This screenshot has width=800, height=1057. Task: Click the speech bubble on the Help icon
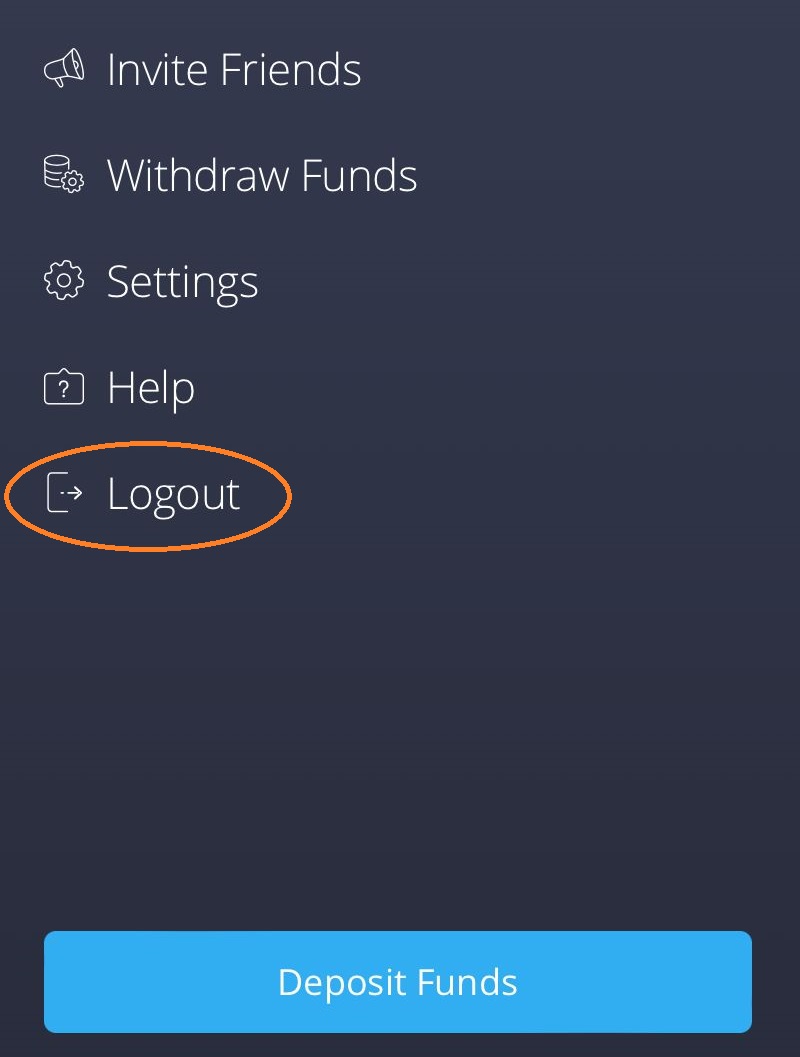[x=62, y=386]
